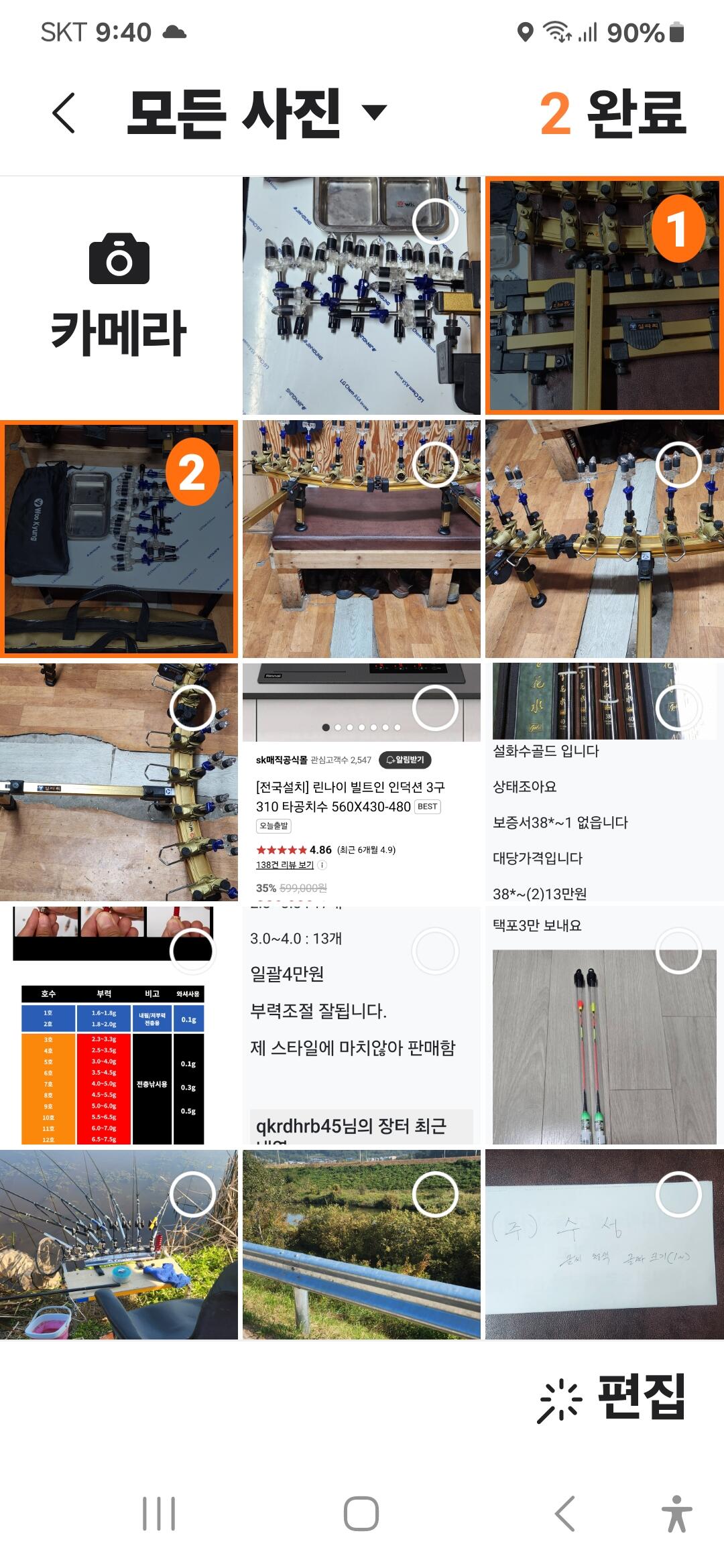The height and width of the screenshot is (1568, 724).
Task: Open the 편집 edit option
Action: pos(611,1397)
